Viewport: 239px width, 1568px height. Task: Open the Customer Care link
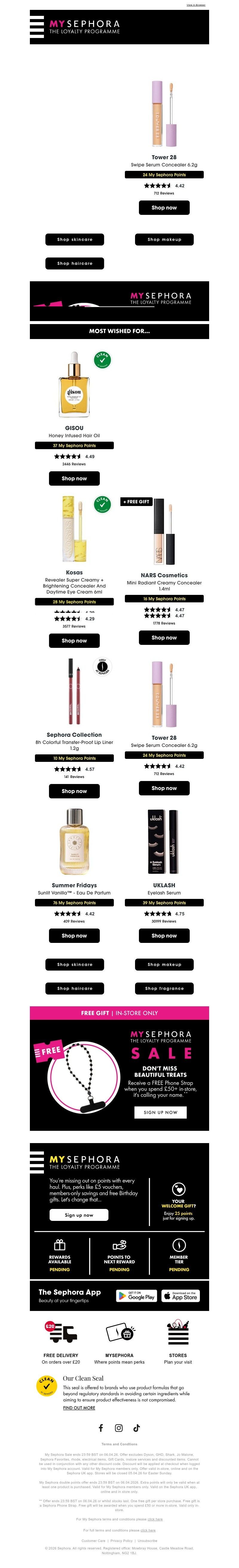pyautogui.click(x=93, y=1540)
